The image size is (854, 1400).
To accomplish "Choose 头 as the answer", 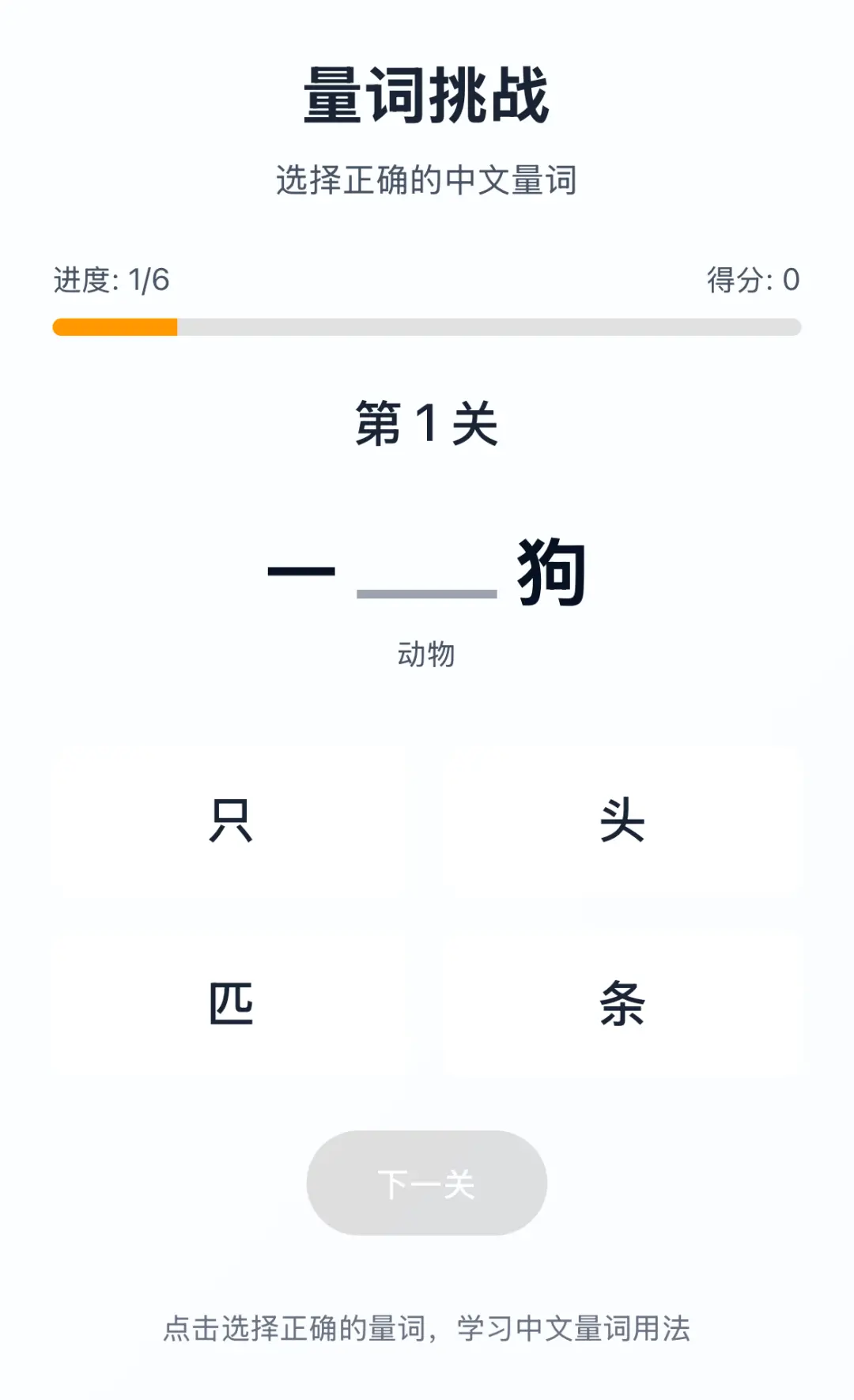I will click(x=622, y=821).
